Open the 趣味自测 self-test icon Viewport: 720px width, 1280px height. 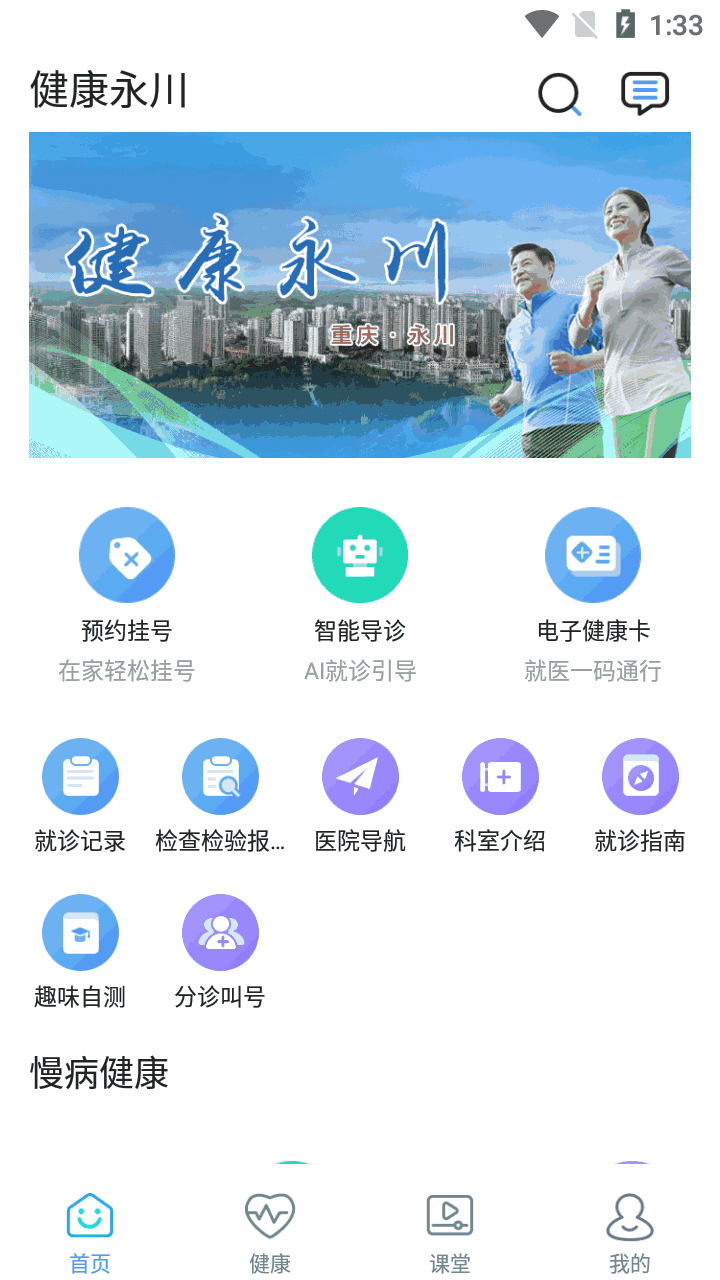click(80, 931)
